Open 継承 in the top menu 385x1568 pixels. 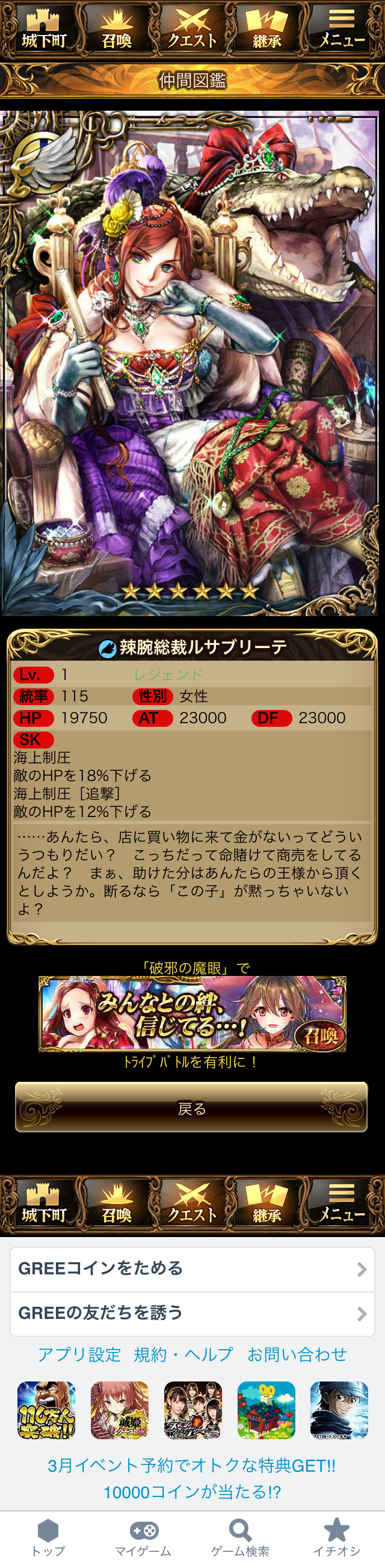point(266,29)
